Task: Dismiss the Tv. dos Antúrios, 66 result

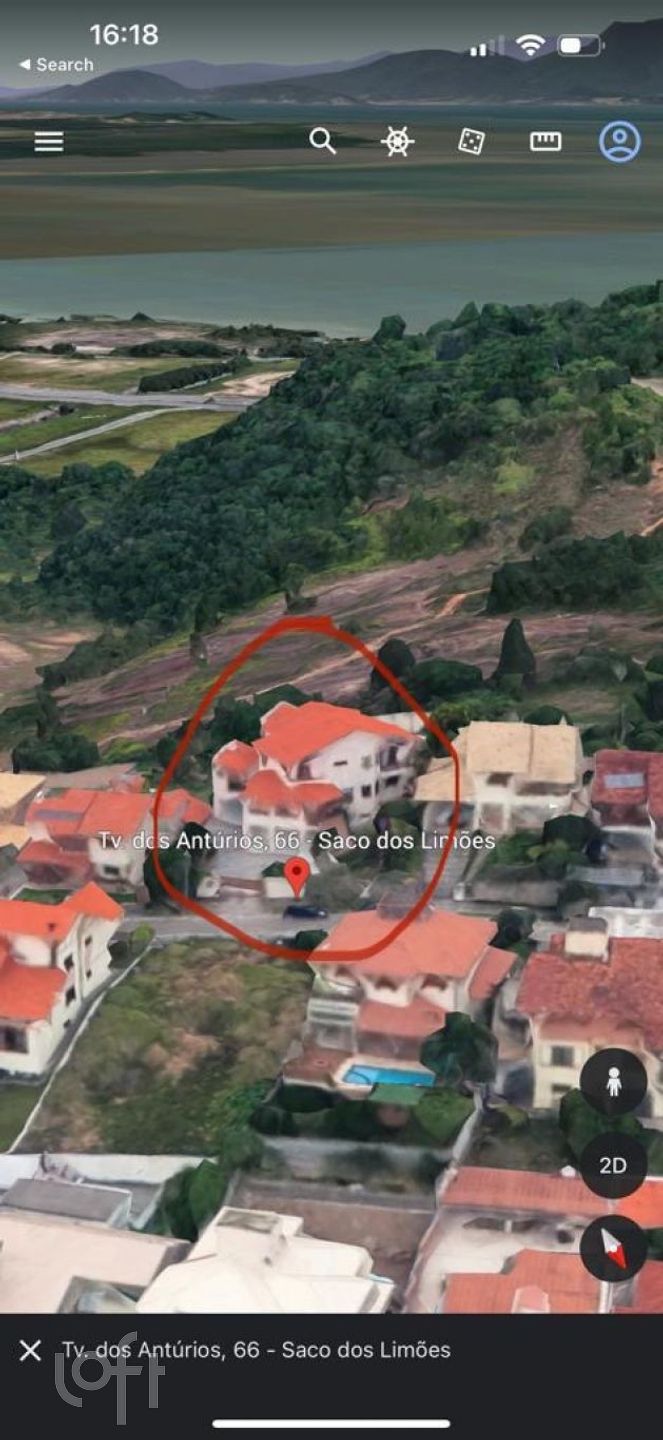Action: tap(31, 1350)
